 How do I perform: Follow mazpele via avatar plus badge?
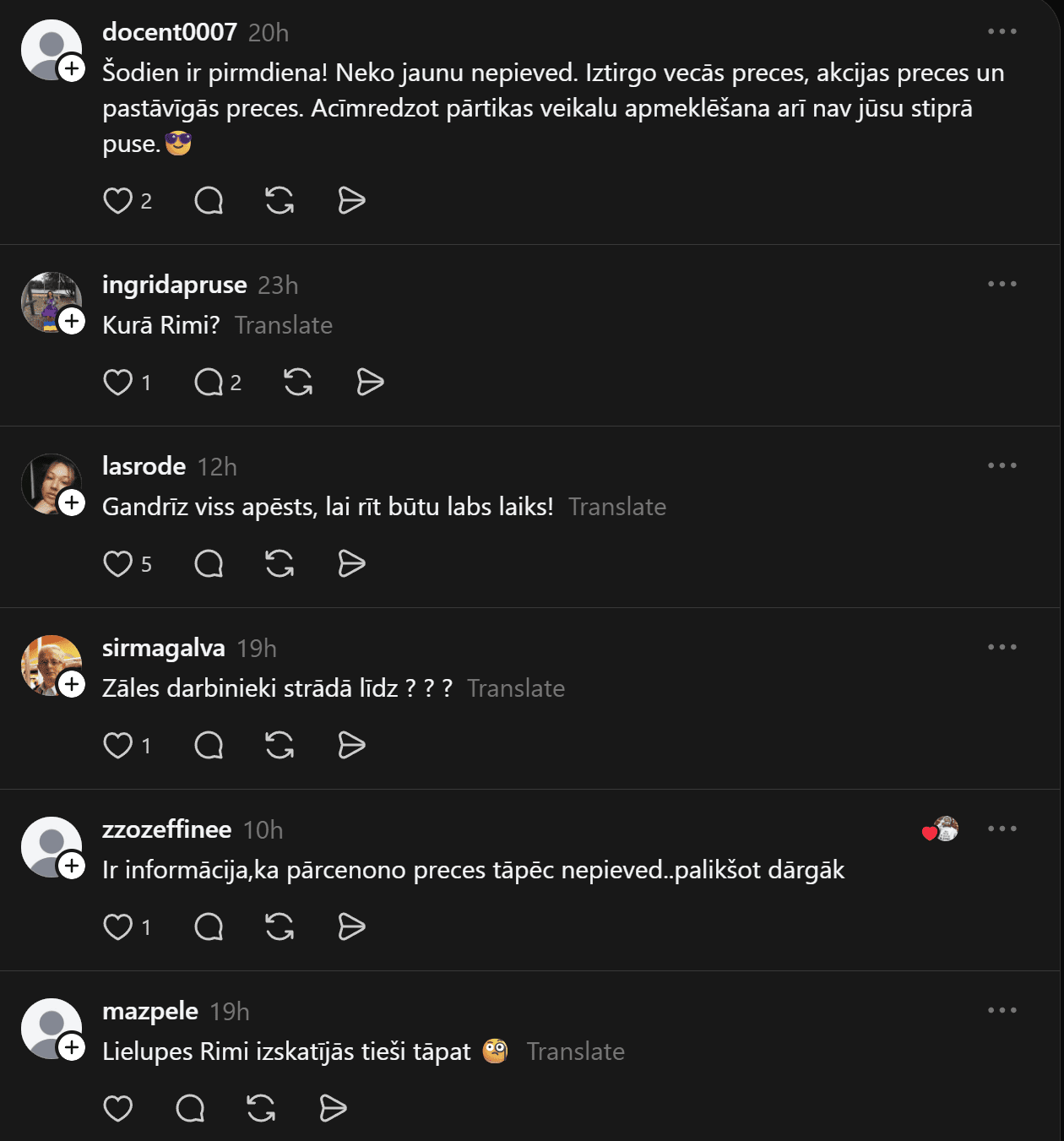[73, 1047]
